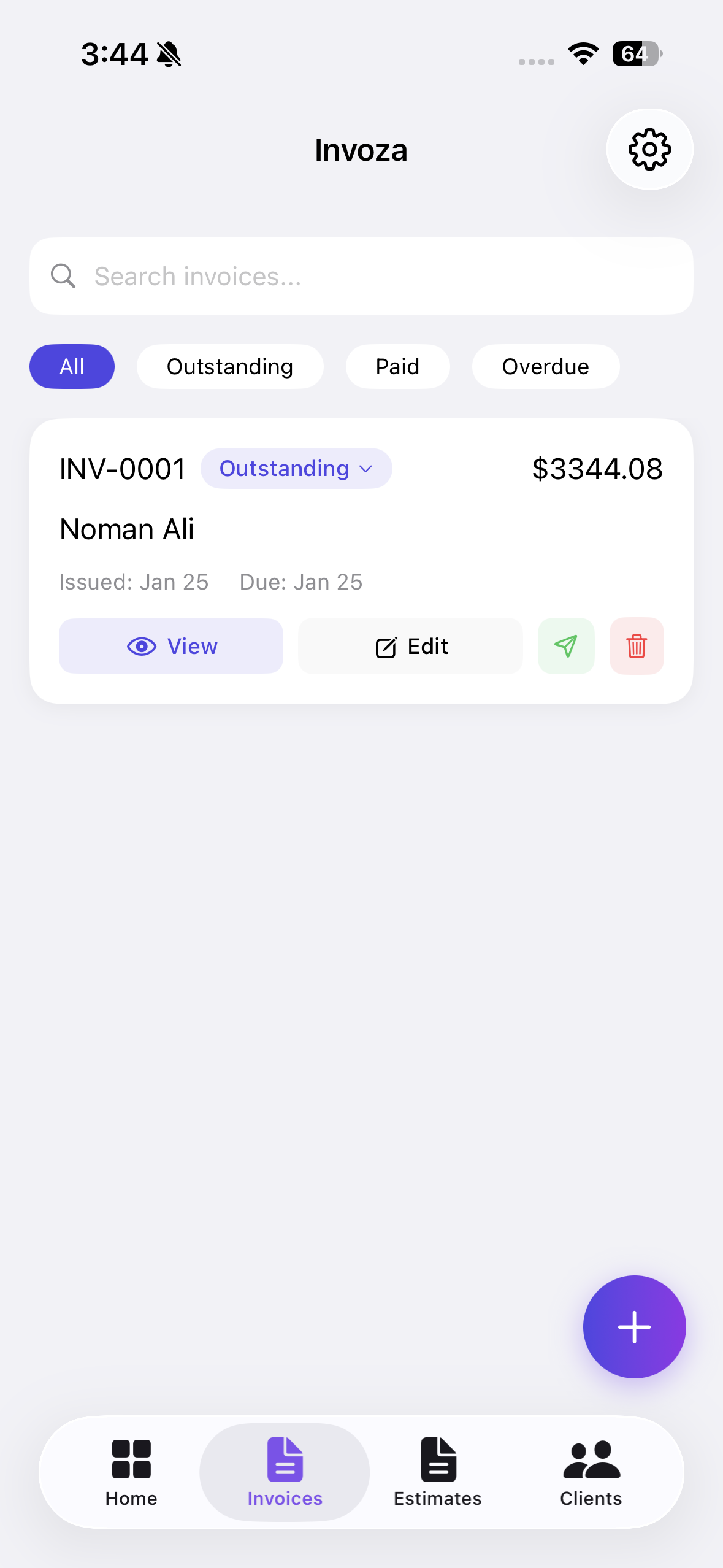Click the search magnifier icon
723x1568 pixels.
point(63,276)
